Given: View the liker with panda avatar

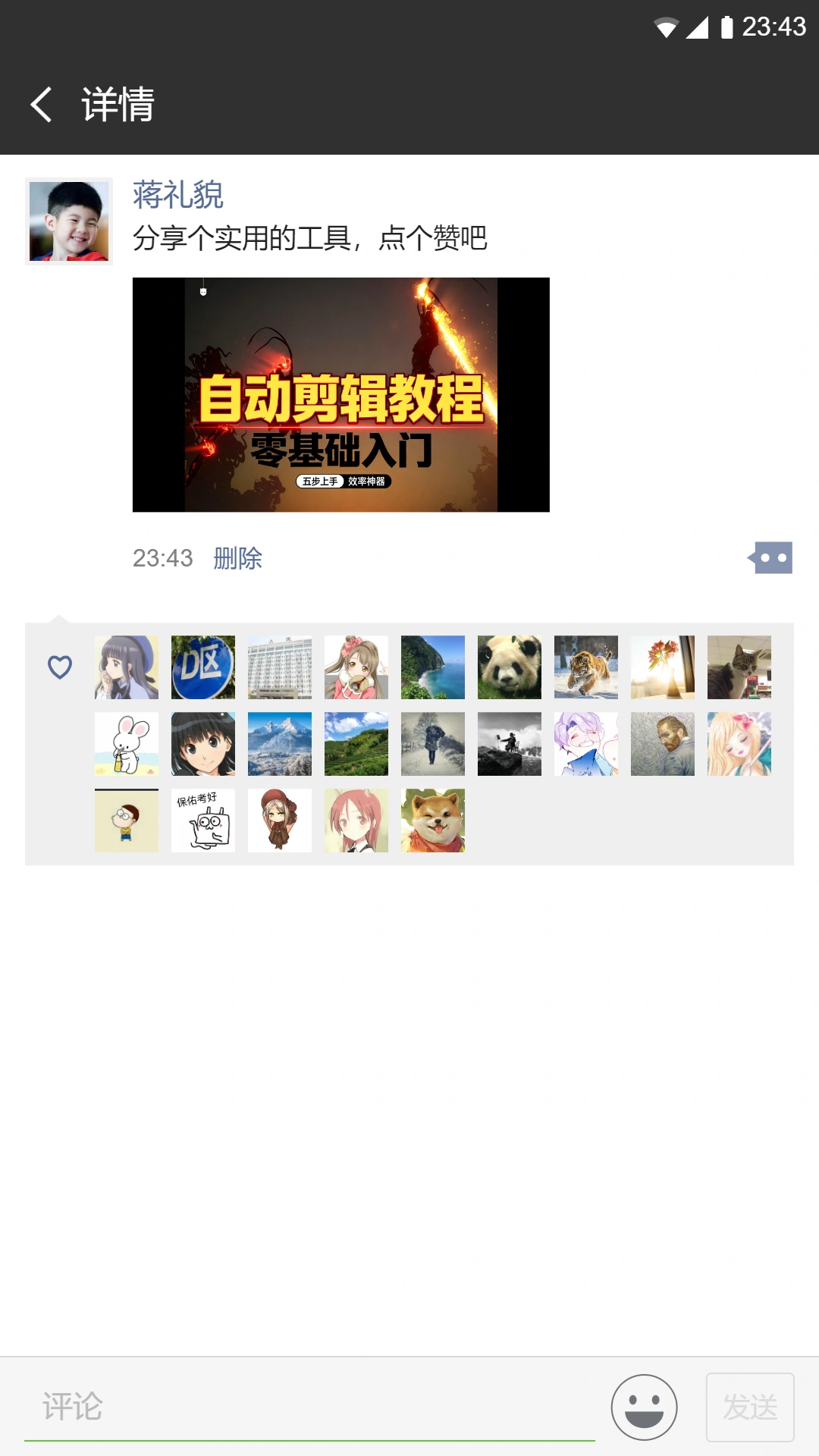Looking at the screenshot, I should (x=509, y=667).
